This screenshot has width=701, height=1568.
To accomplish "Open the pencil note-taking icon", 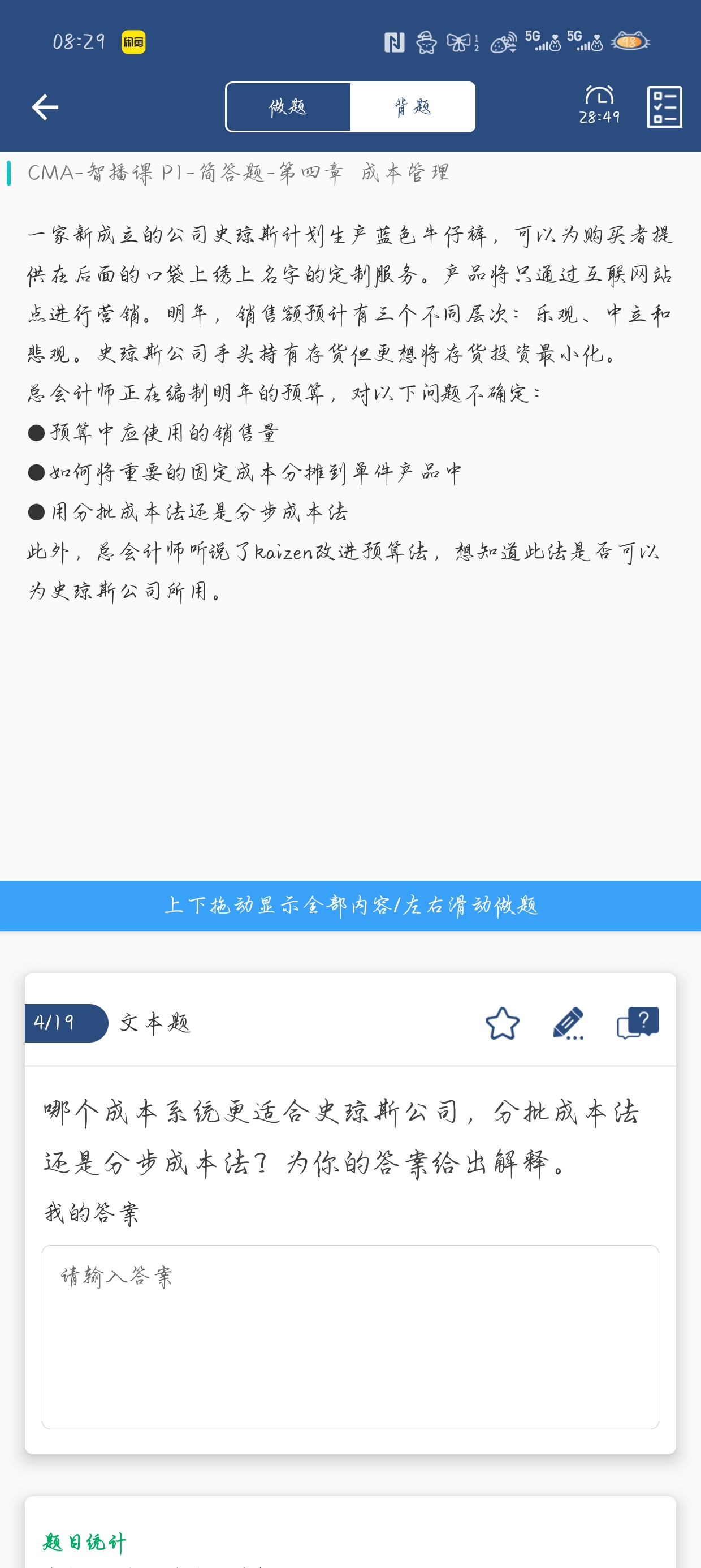I will (568, 1023).
